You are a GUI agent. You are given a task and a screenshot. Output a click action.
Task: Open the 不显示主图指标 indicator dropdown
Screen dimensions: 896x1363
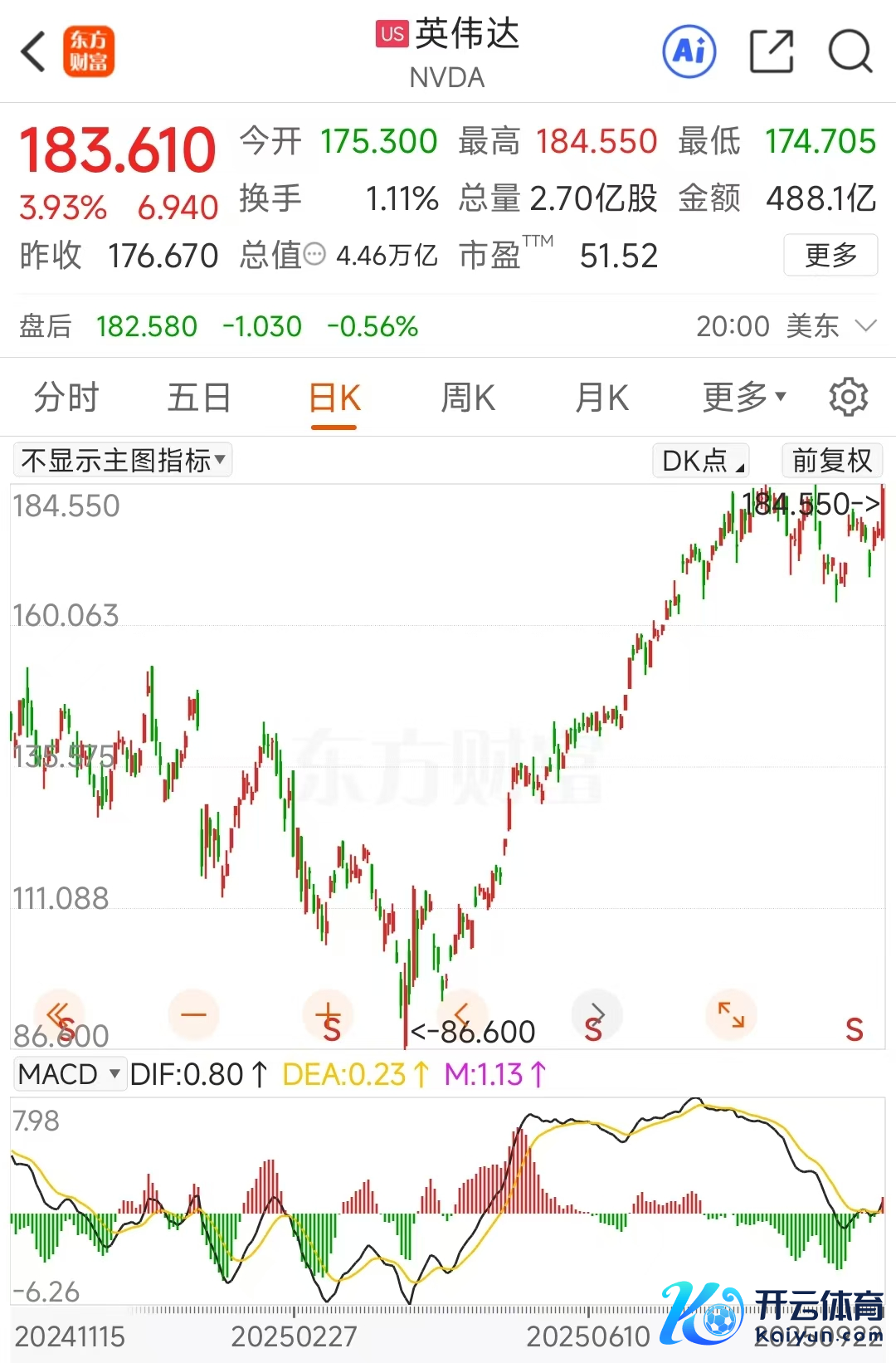pyautogui.click(x=123, y=460)
